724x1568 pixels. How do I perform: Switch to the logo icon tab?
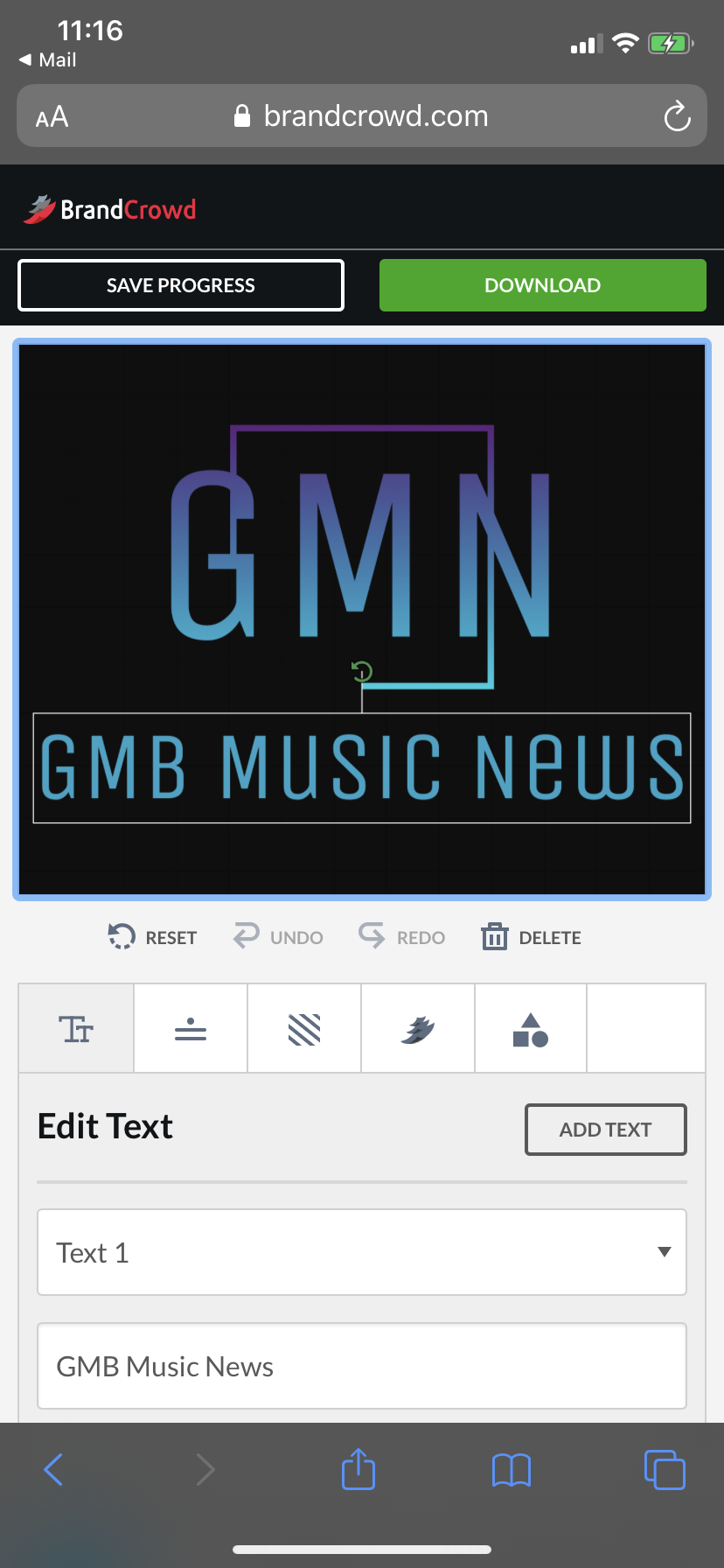pos(418,1029)
